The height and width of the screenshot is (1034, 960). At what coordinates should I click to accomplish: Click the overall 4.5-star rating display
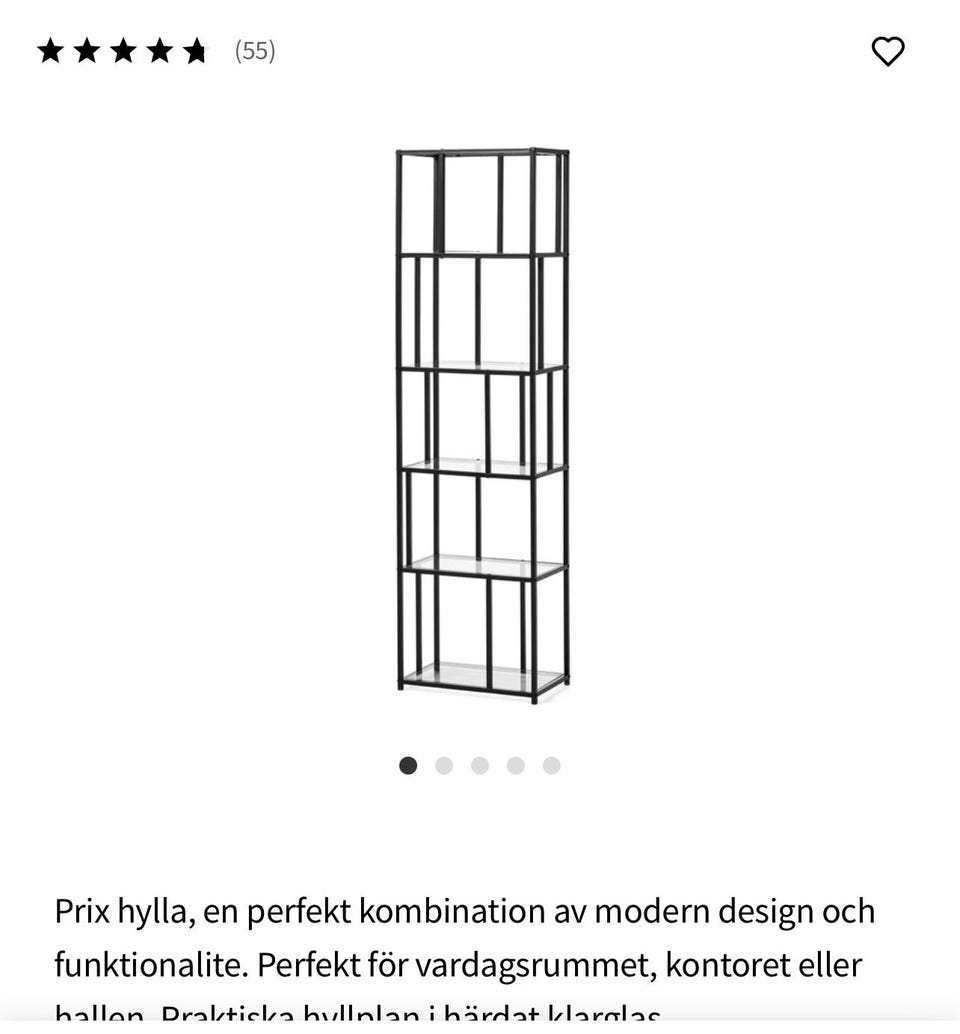pos(124,50)
